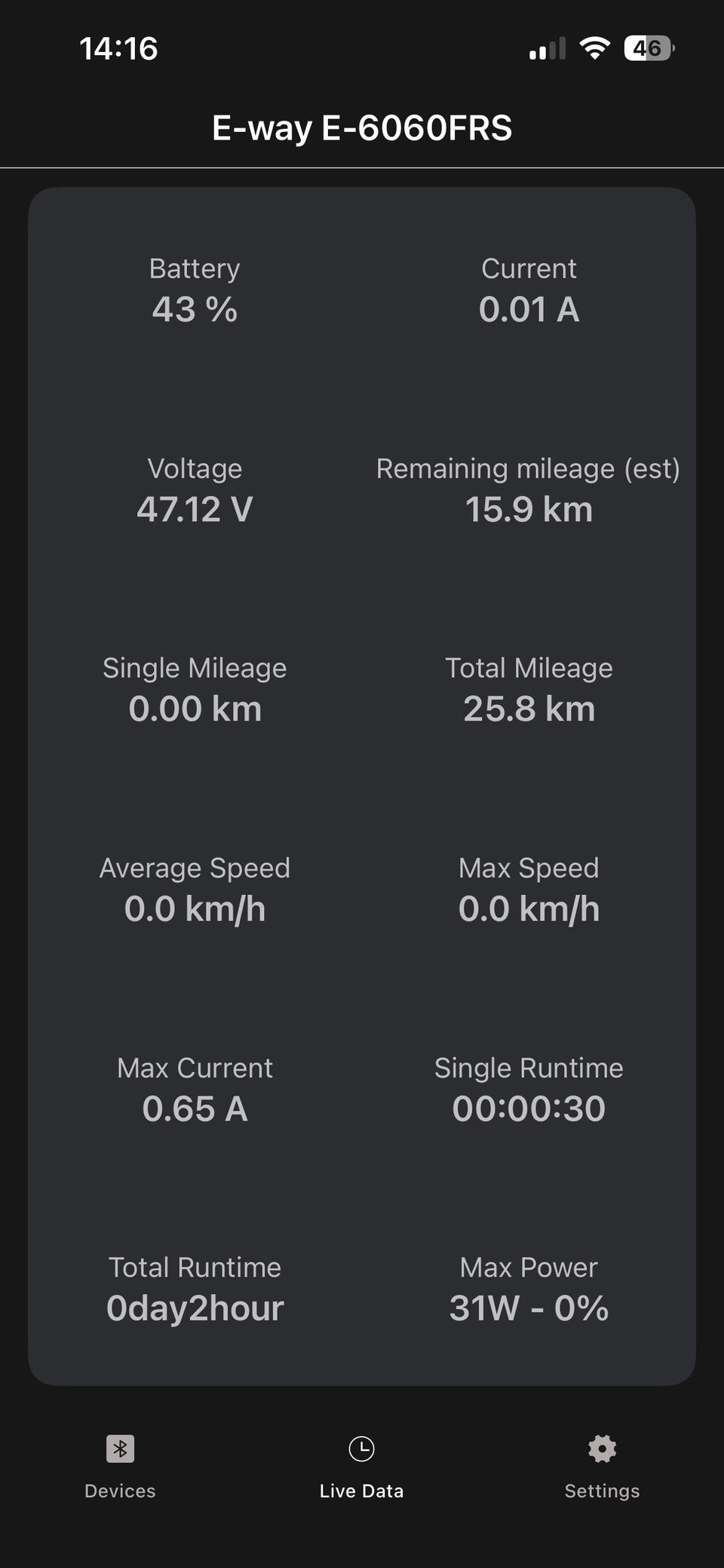Select the Live Data tab
724x1568 pixels.
coord(361,1465)
